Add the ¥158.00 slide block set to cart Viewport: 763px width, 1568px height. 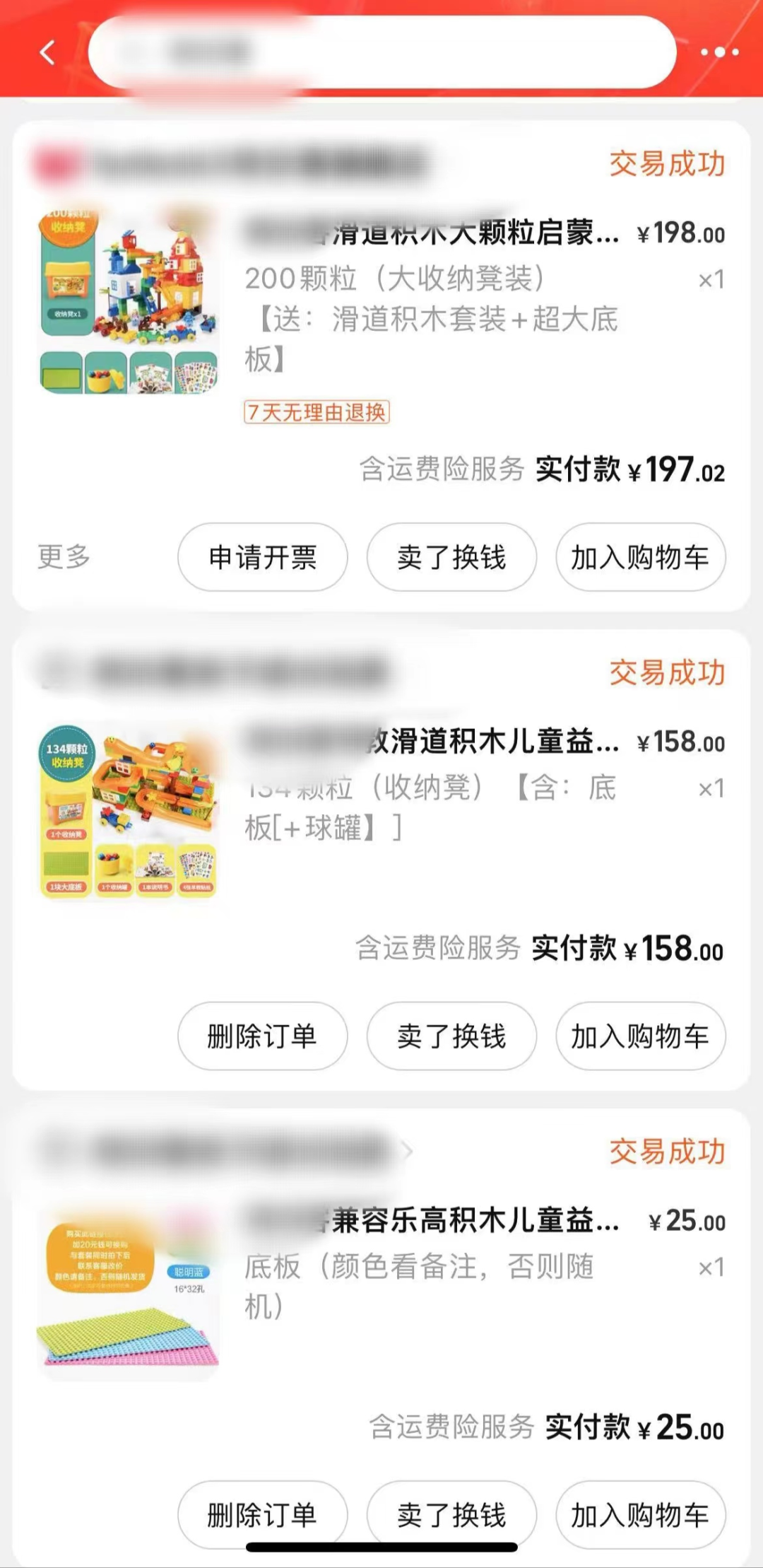click(640, 1036)
